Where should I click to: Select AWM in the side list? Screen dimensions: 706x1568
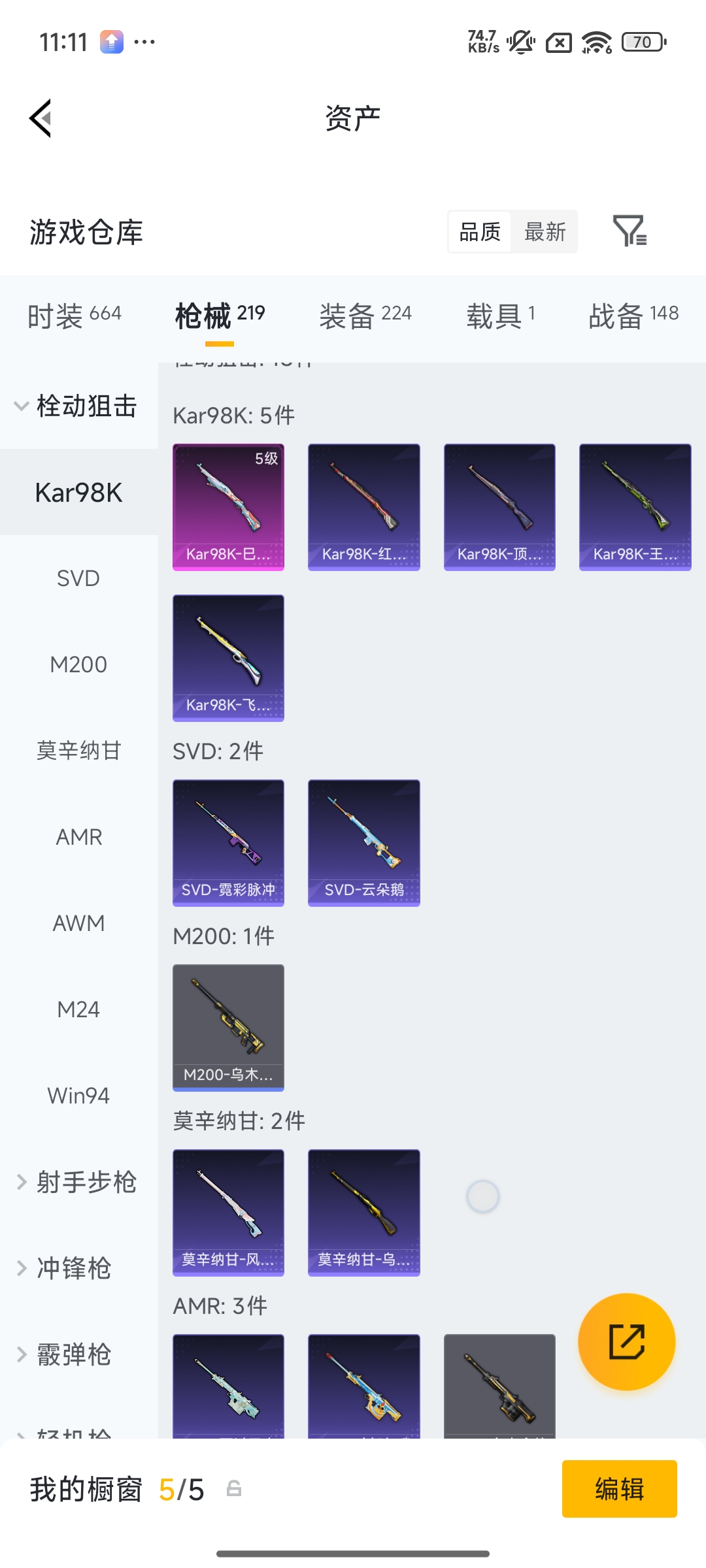[78, 923]
